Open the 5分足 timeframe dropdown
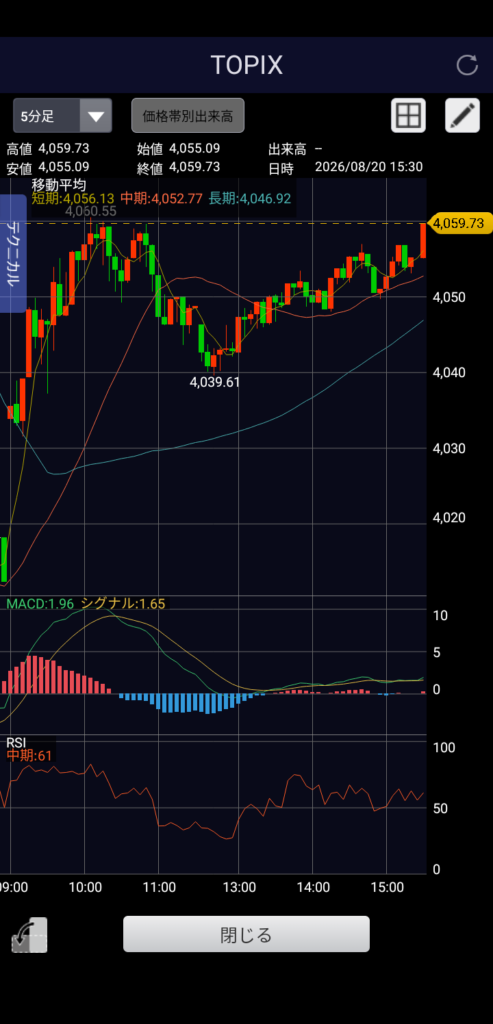Screen dimensions: 493x1024 [x=63, y=116]
